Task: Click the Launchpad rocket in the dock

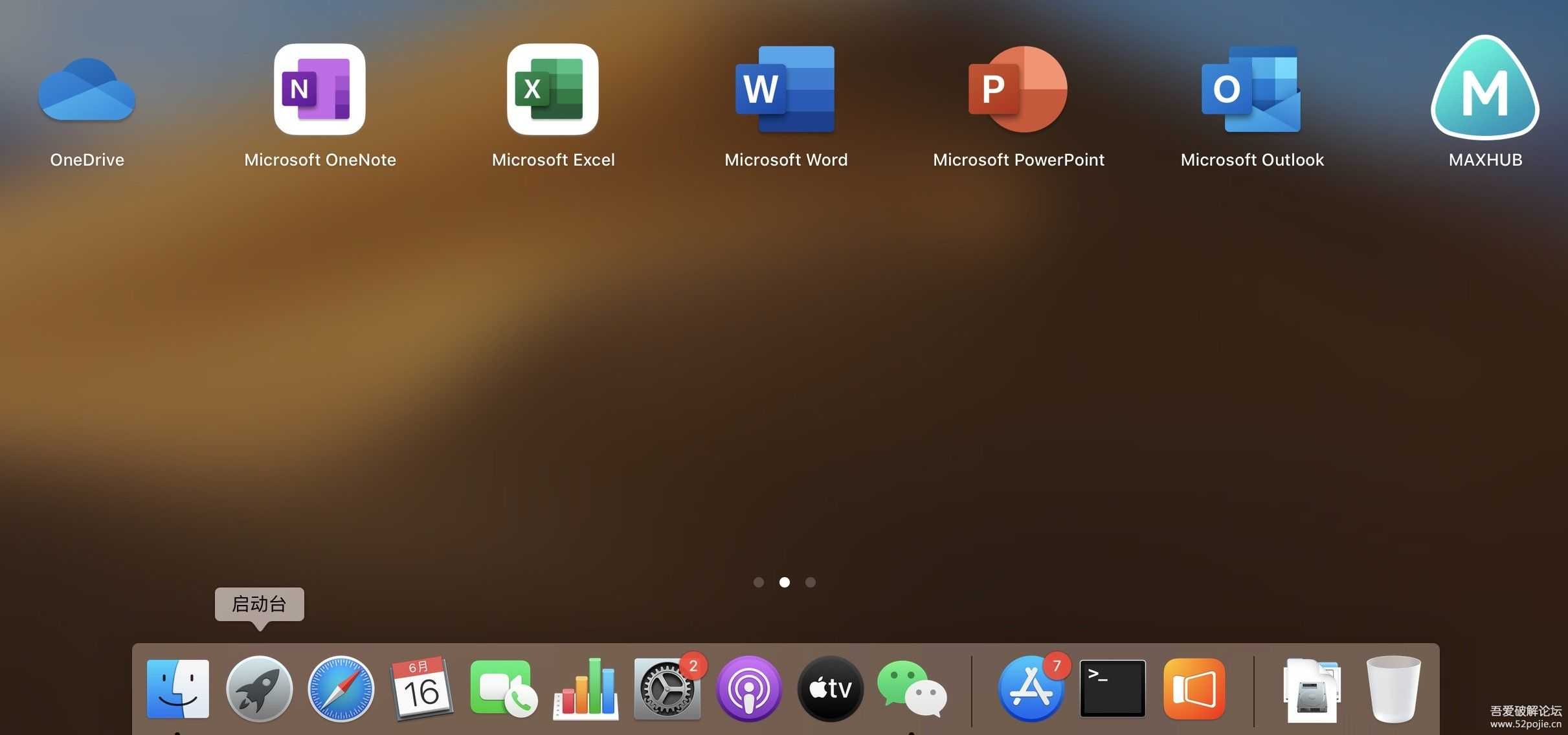Action: point(260,689)
